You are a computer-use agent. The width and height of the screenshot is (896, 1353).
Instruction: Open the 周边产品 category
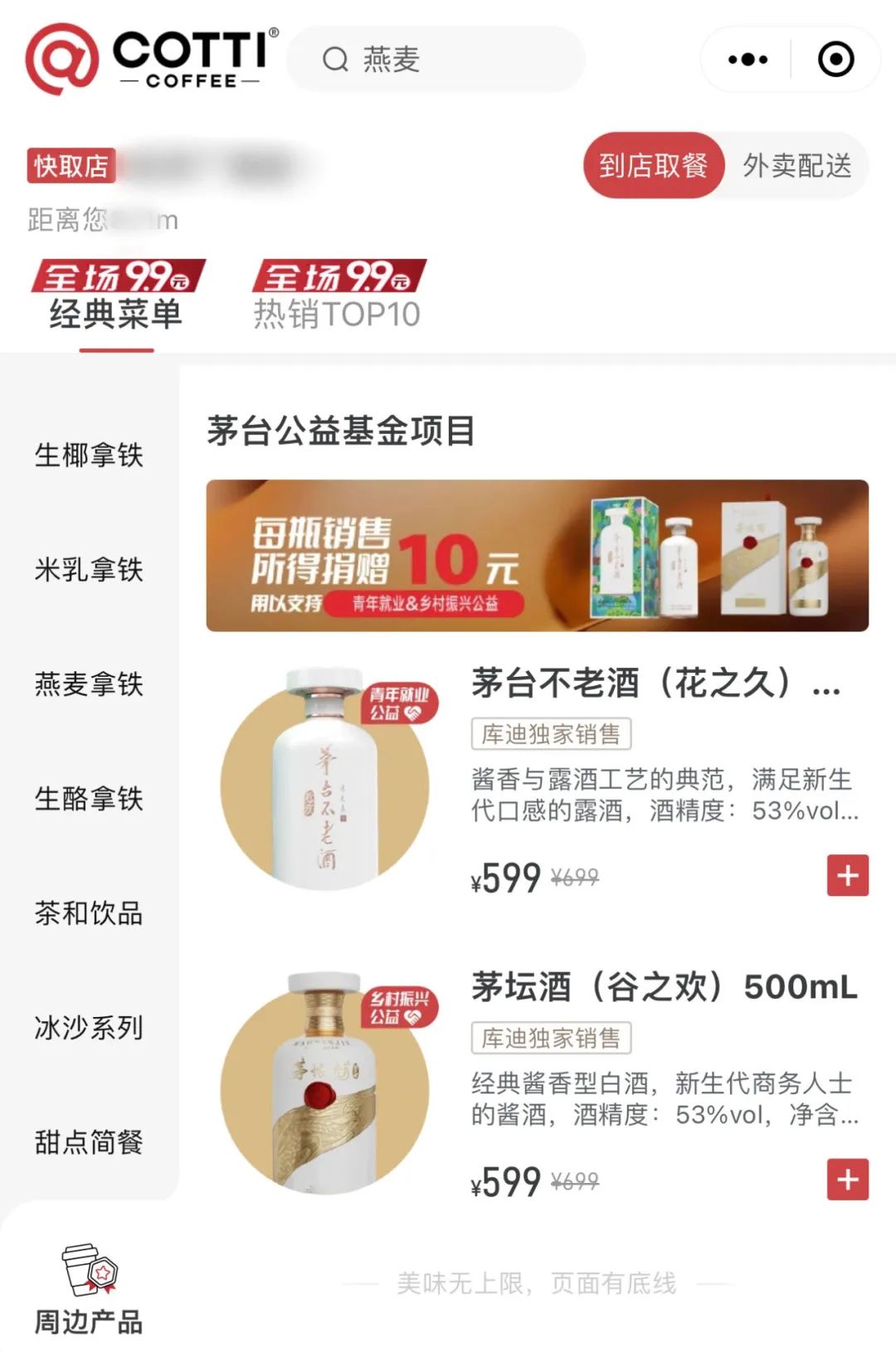point(89,1290)
